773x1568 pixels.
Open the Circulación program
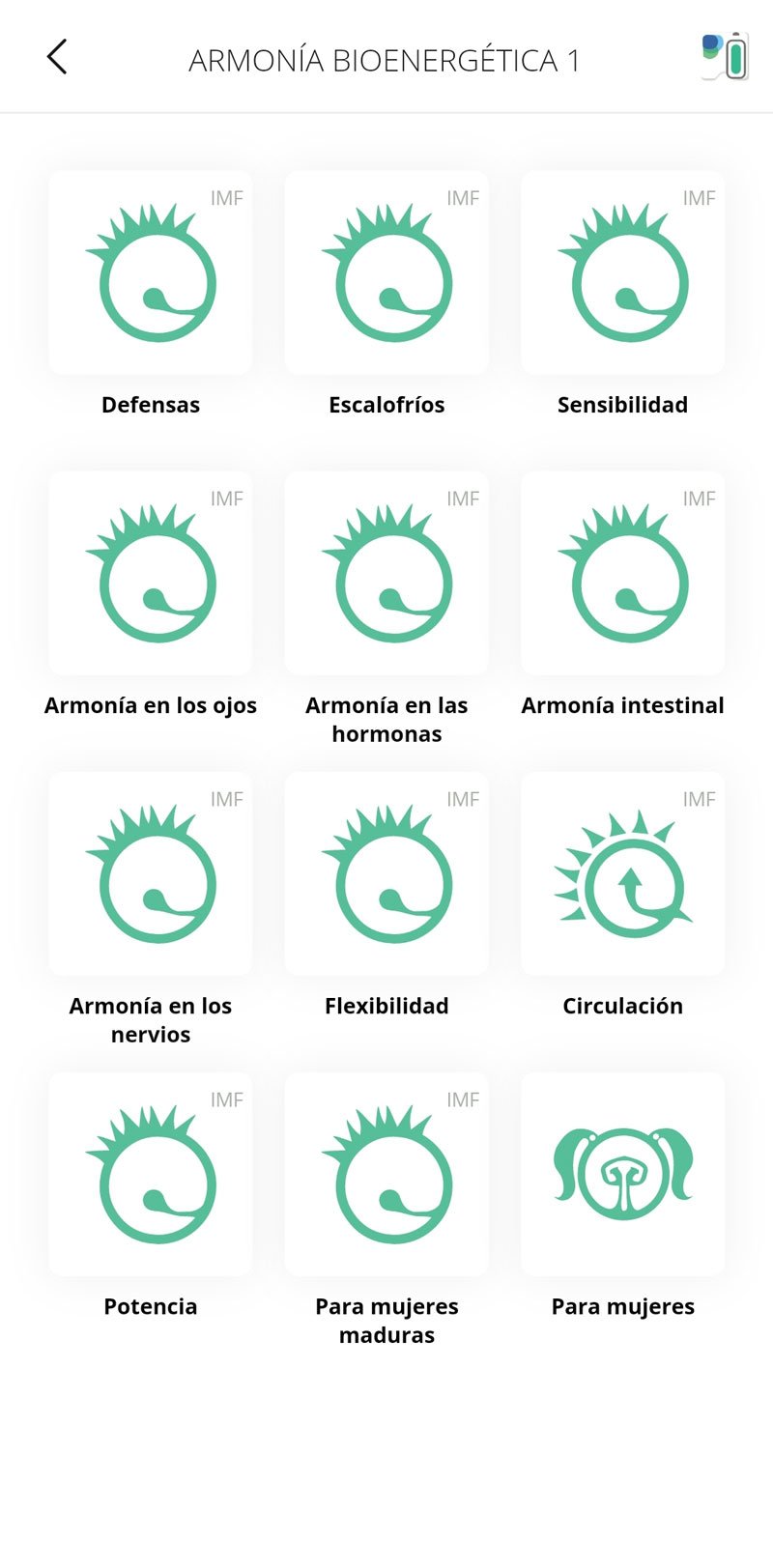622,874
